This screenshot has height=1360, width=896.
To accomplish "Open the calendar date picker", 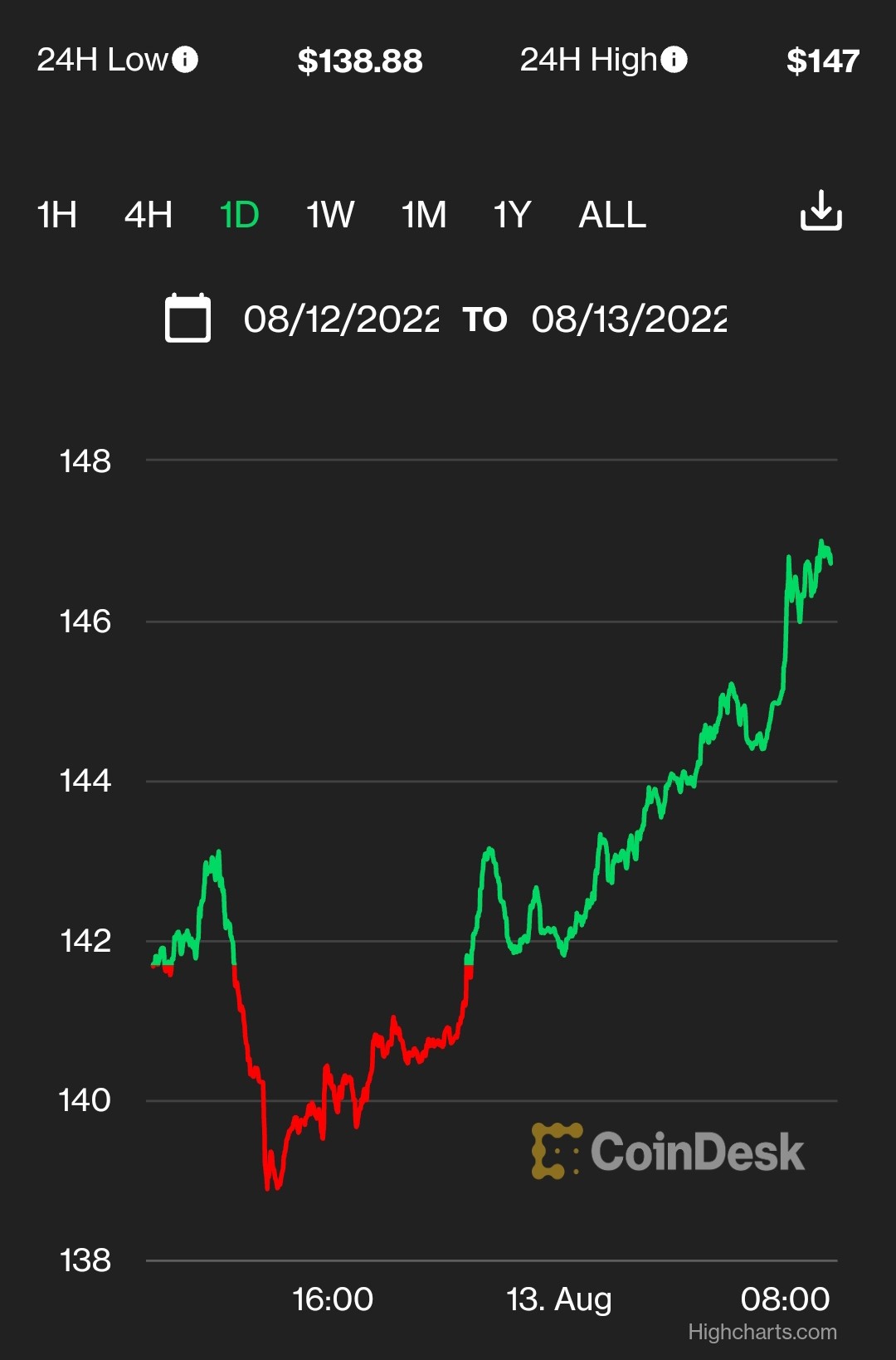I will click(x=187, y=318).
